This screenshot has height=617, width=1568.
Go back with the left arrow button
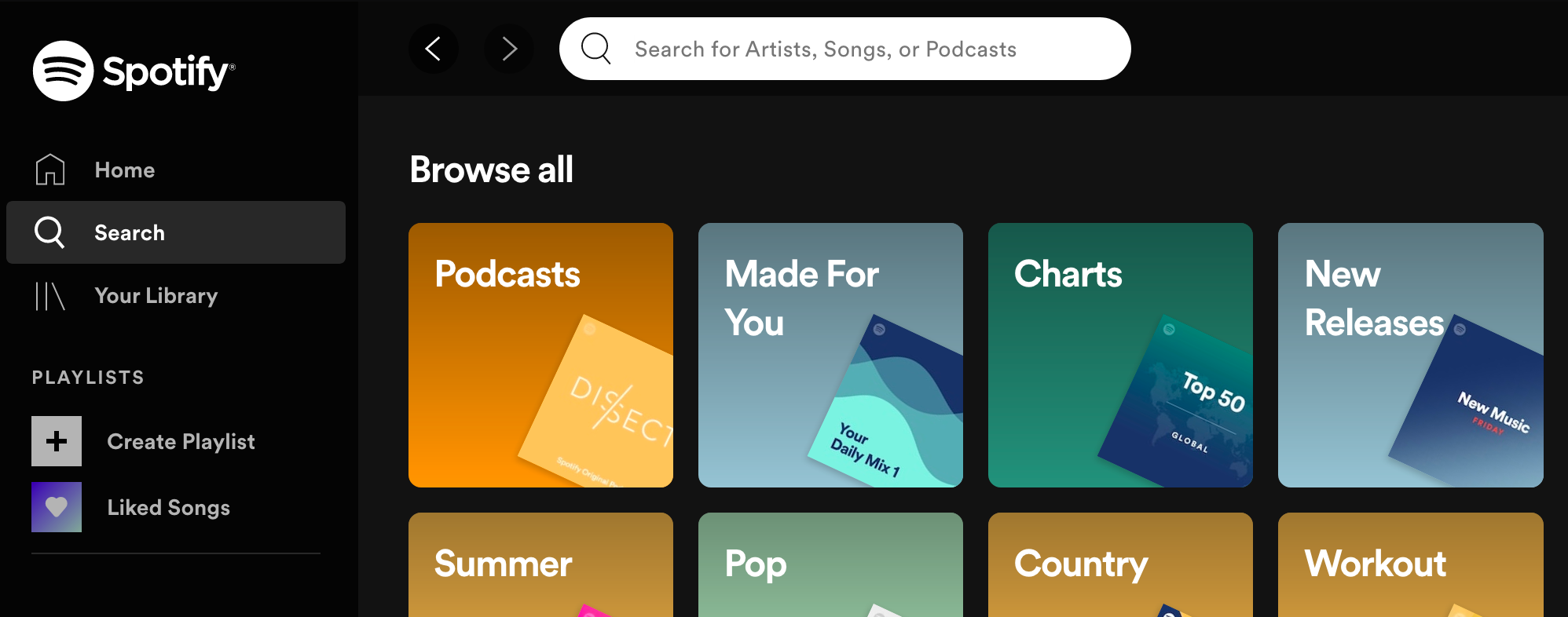433,49
